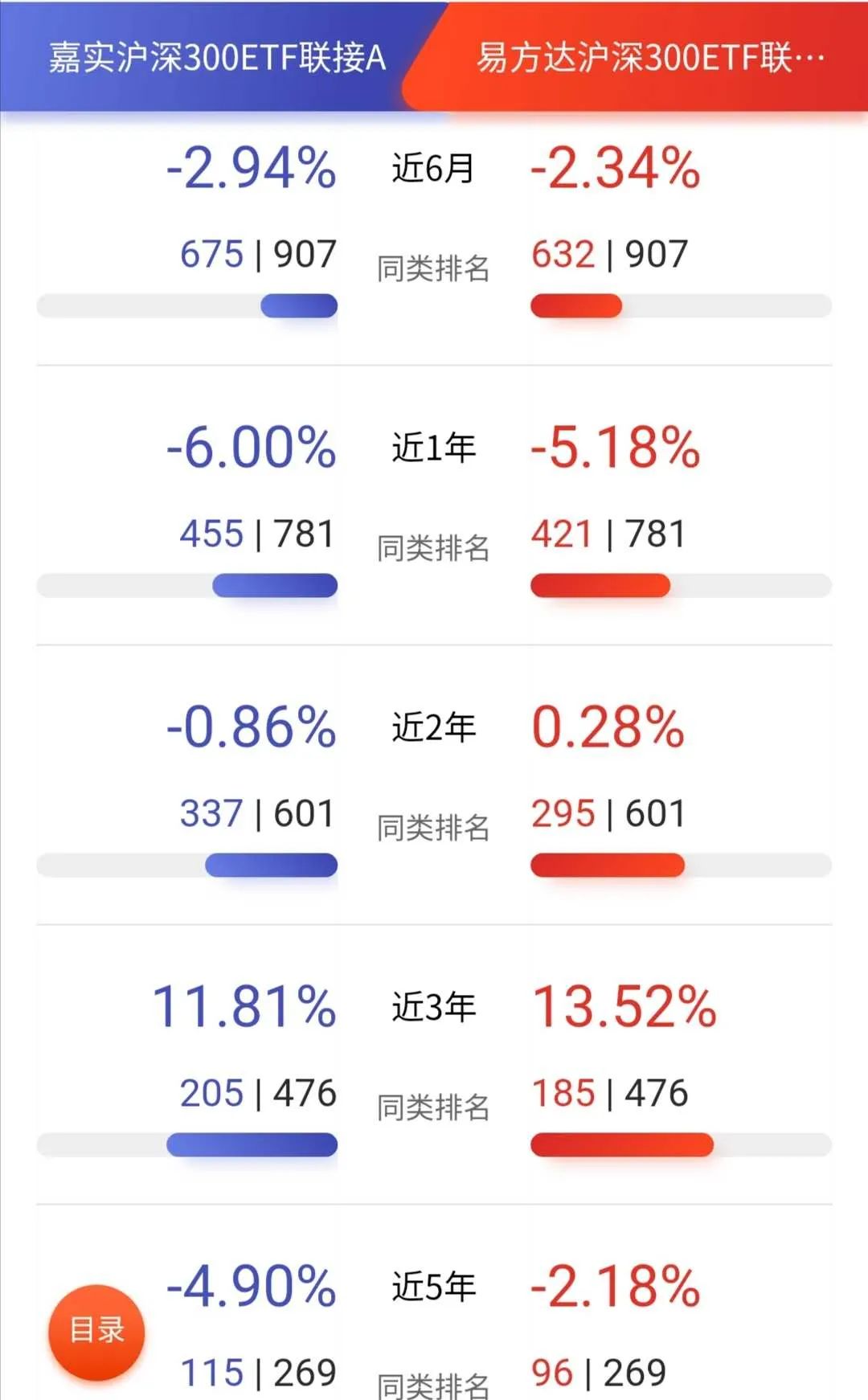Tap the -2.94% six-month return value
This screenshot has height=1400, width=868.
click(x=249, y=167)
